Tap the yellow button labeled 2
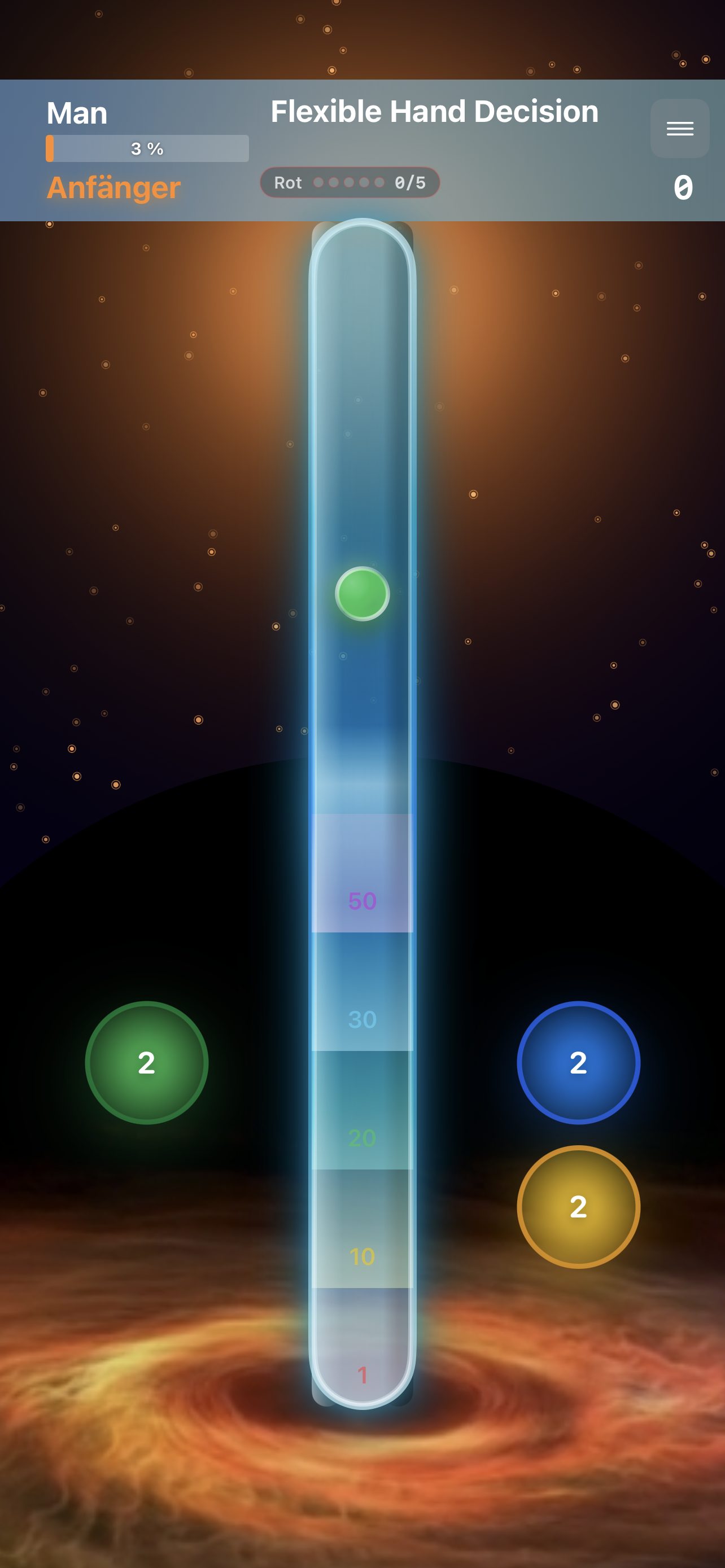The height and width of the screenshot is (1568, 725). [578, 1206]
